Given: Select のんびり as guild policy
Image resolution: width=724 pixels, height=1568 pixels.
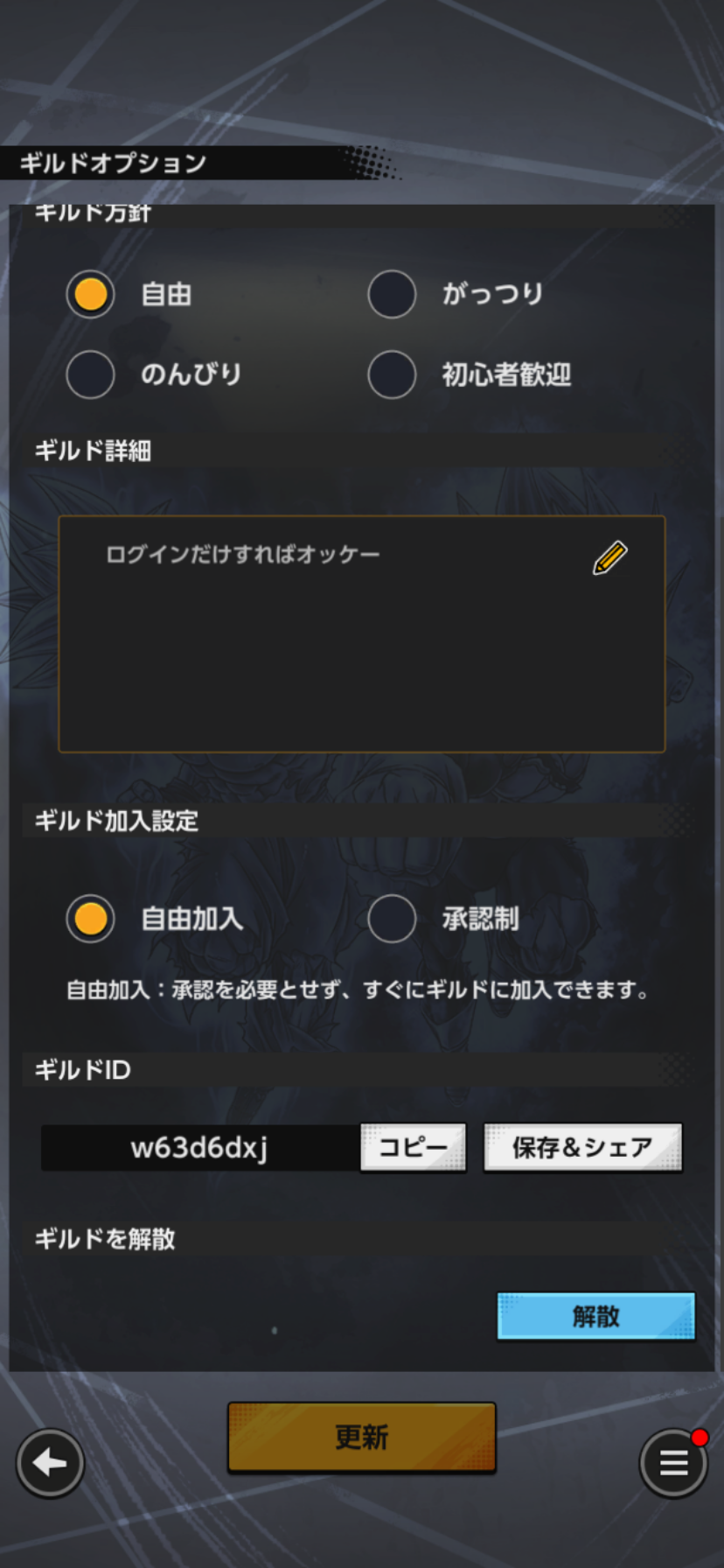Looking at the screenshot, I should click(x=91, y=374).
